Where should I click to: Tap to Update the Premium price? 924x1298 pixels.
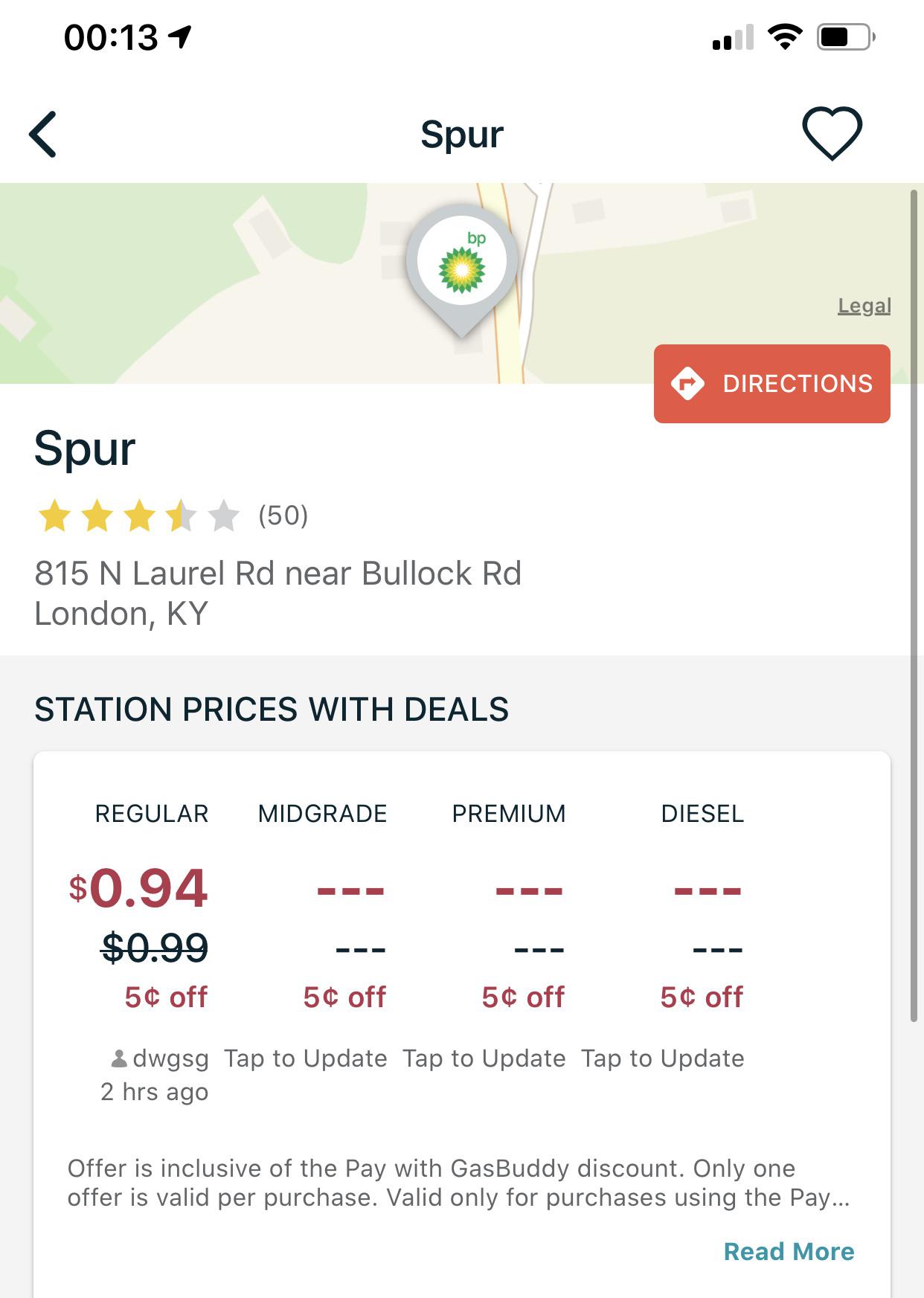tap(484, 1058)
